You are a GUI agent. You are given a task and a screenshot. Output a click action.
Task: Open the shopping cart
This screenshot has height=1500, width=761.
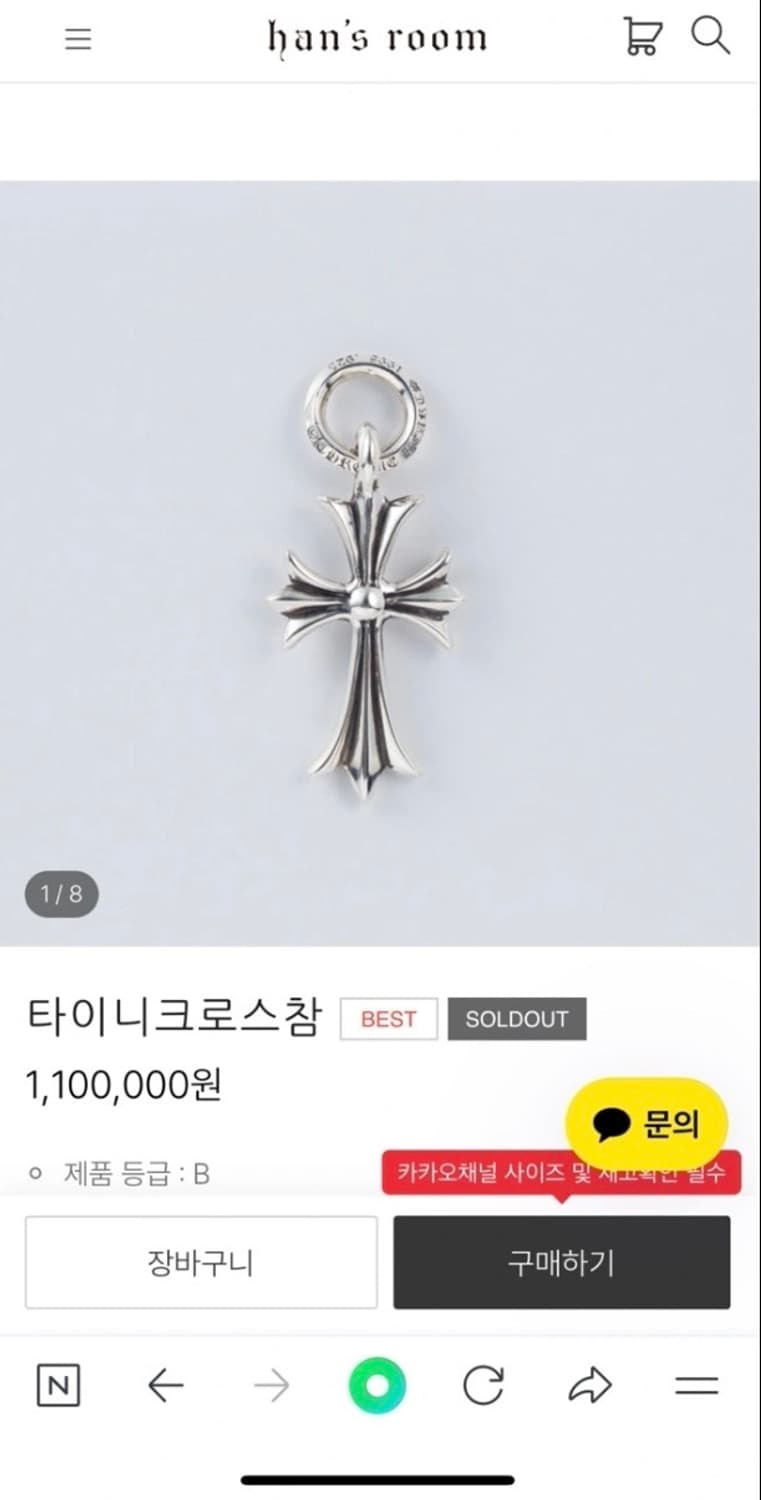coord(641,38)
